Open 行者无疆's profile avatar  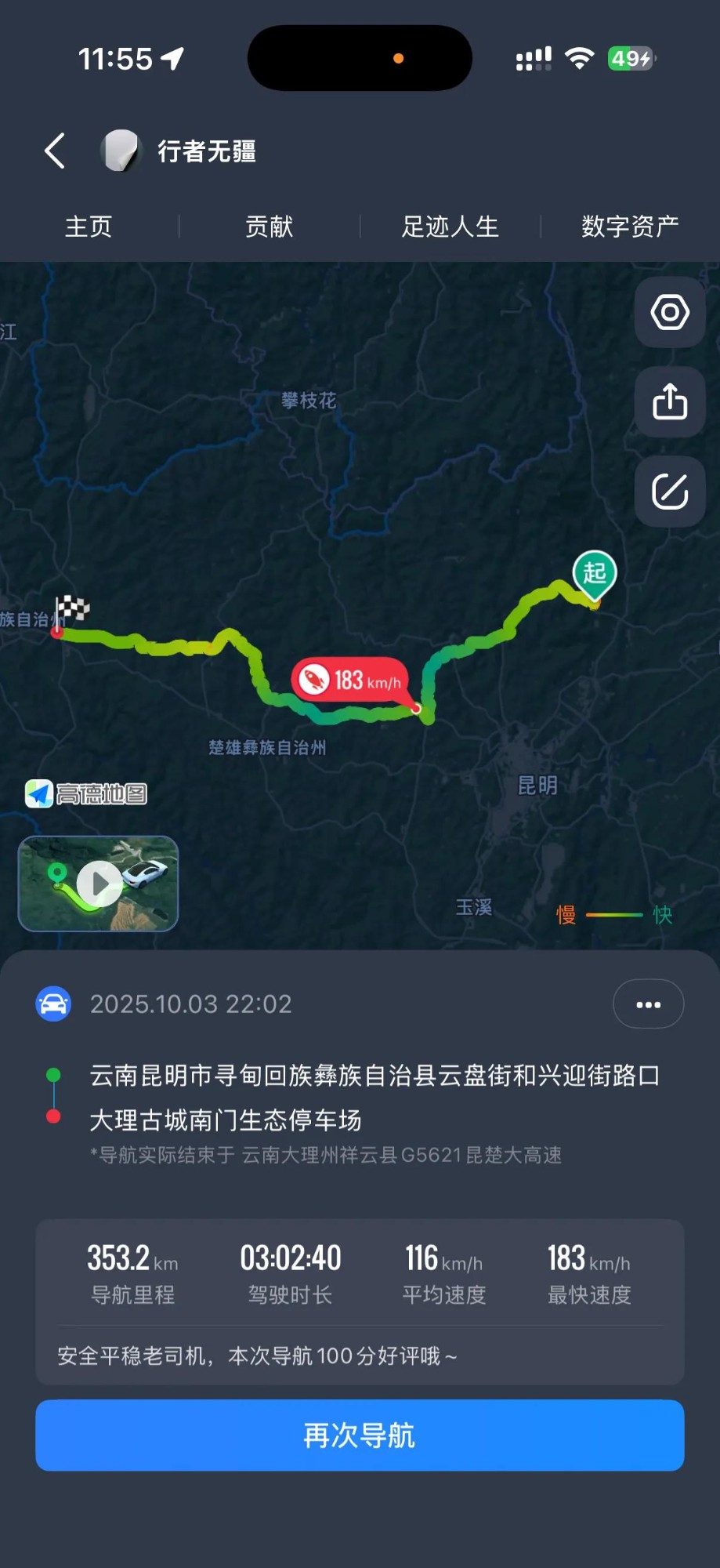pyautogui.click(x=120, y=151)
